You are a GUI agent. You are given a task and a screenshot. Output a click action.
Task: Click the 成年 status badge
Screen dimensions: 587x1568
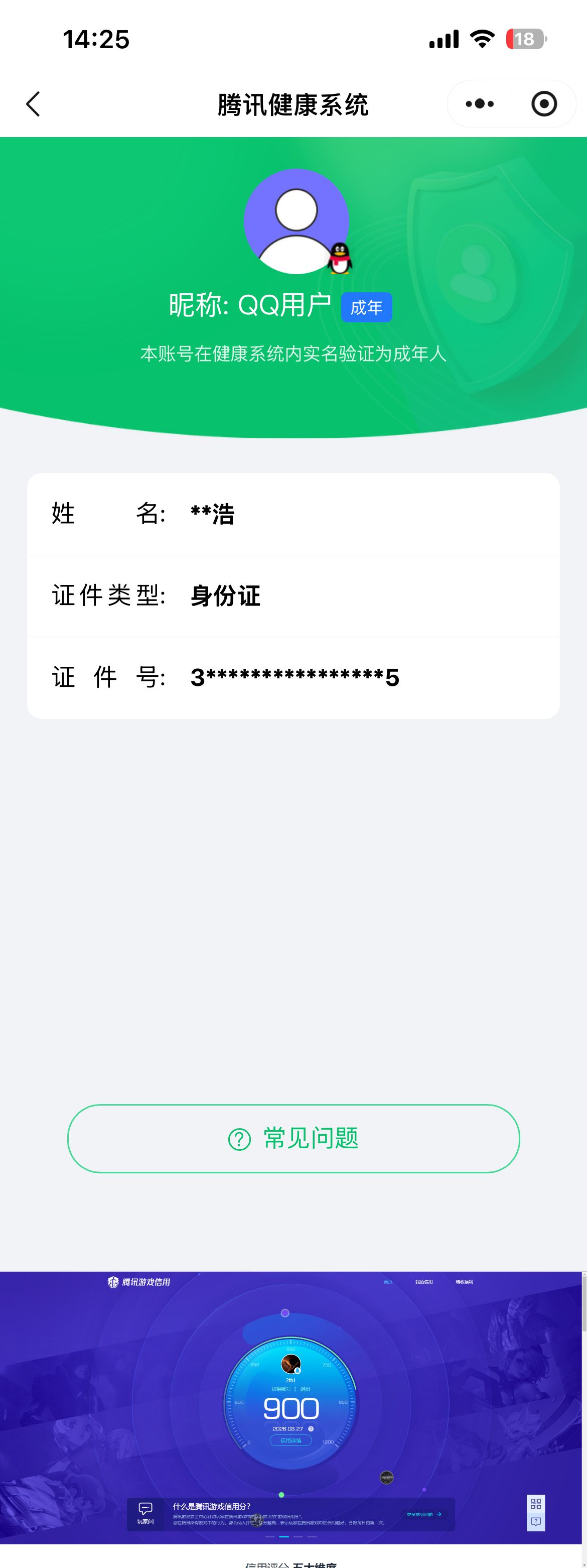point(366,307)
